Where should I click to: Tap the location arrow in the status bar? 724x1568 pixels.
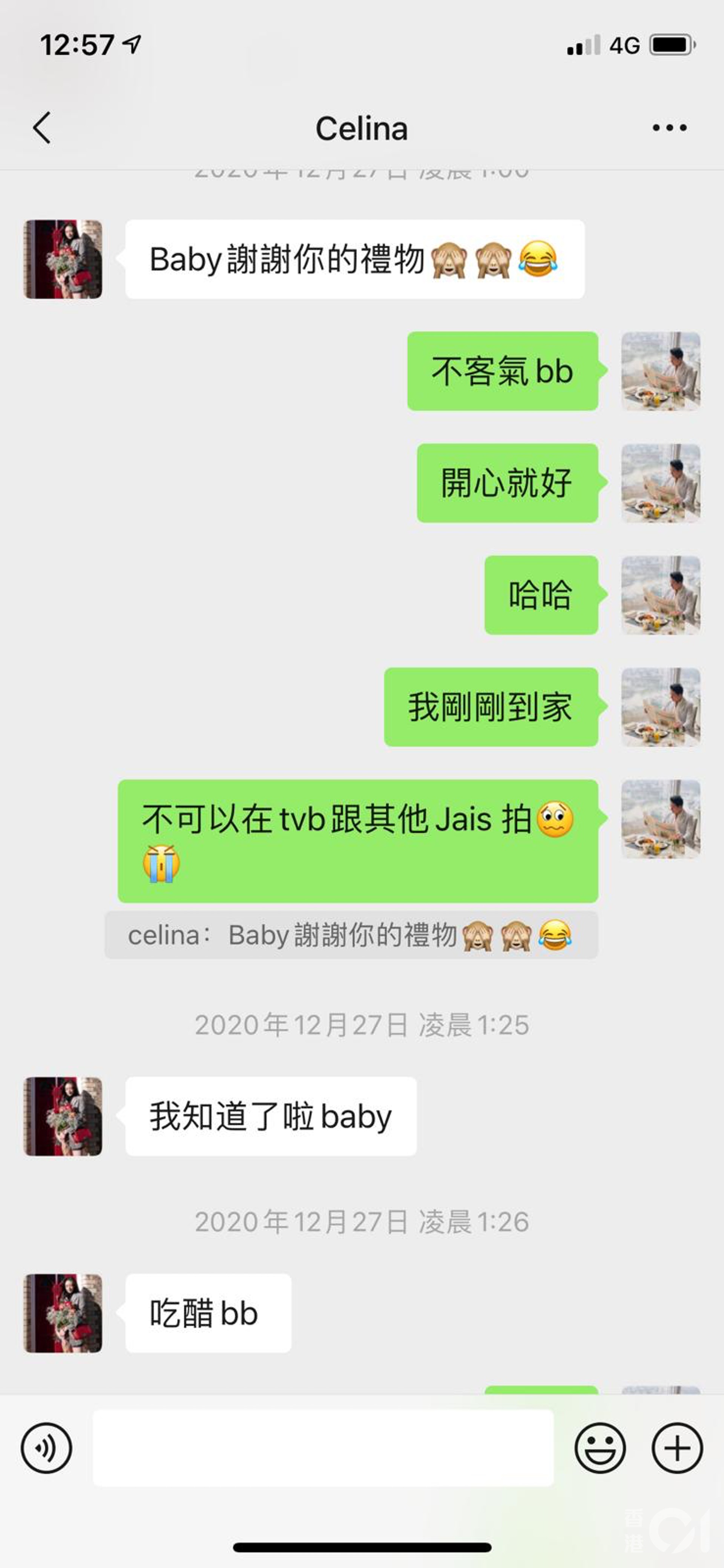(x=131, y=43)
